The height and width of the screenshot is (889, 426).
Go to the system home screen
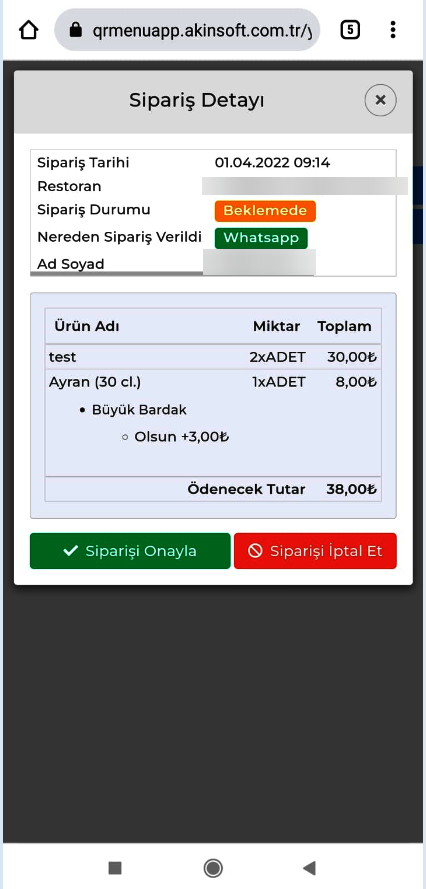(213, 867)
